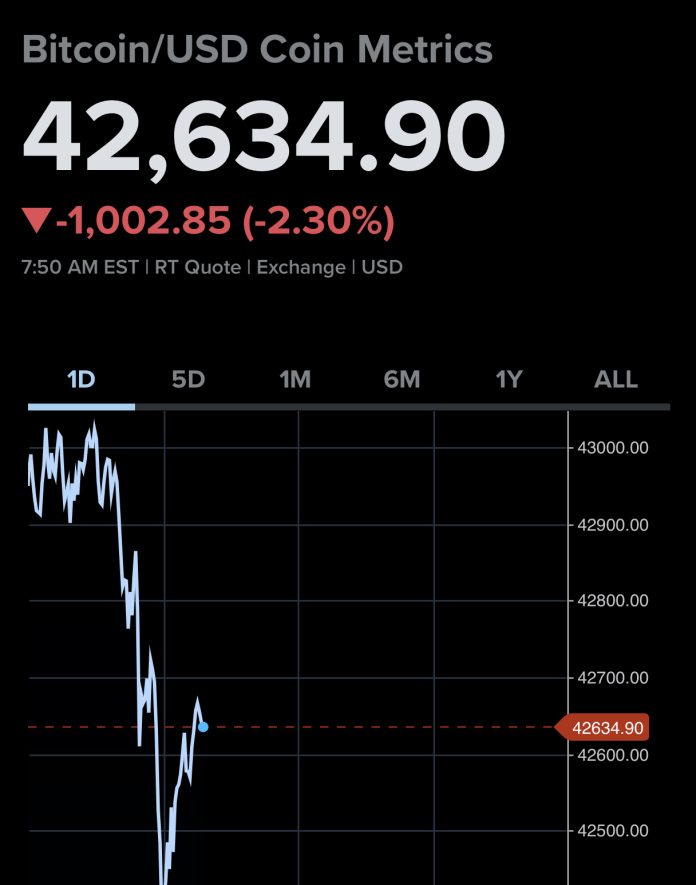Switch to the 1M chart range
The image size is (696, 885).
[x=295, y=380]
